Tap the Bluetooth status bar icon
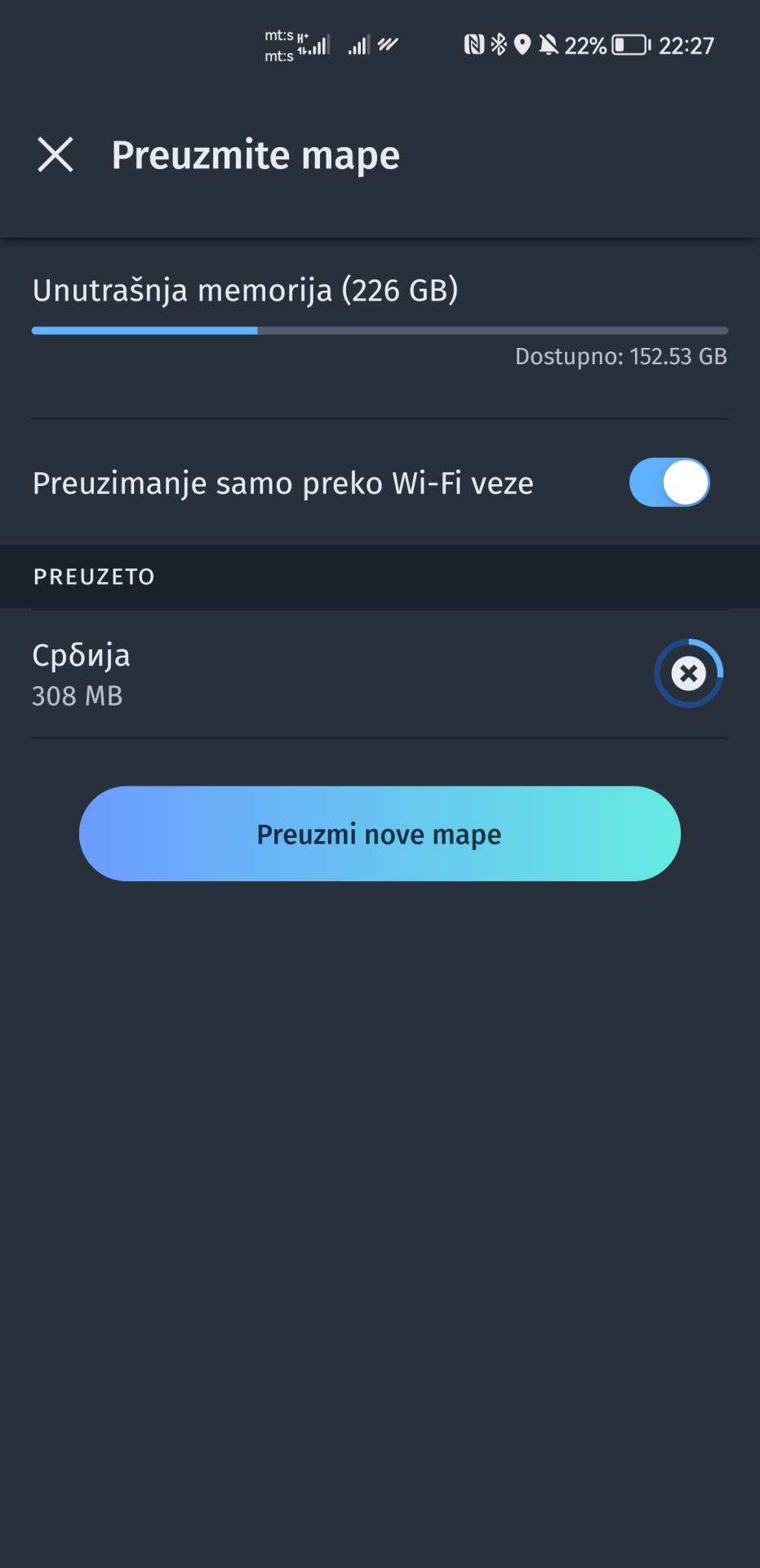Image resolution: width=760 pixels, height=1568 pixels. pyautogui.click(x=500, y=45)
